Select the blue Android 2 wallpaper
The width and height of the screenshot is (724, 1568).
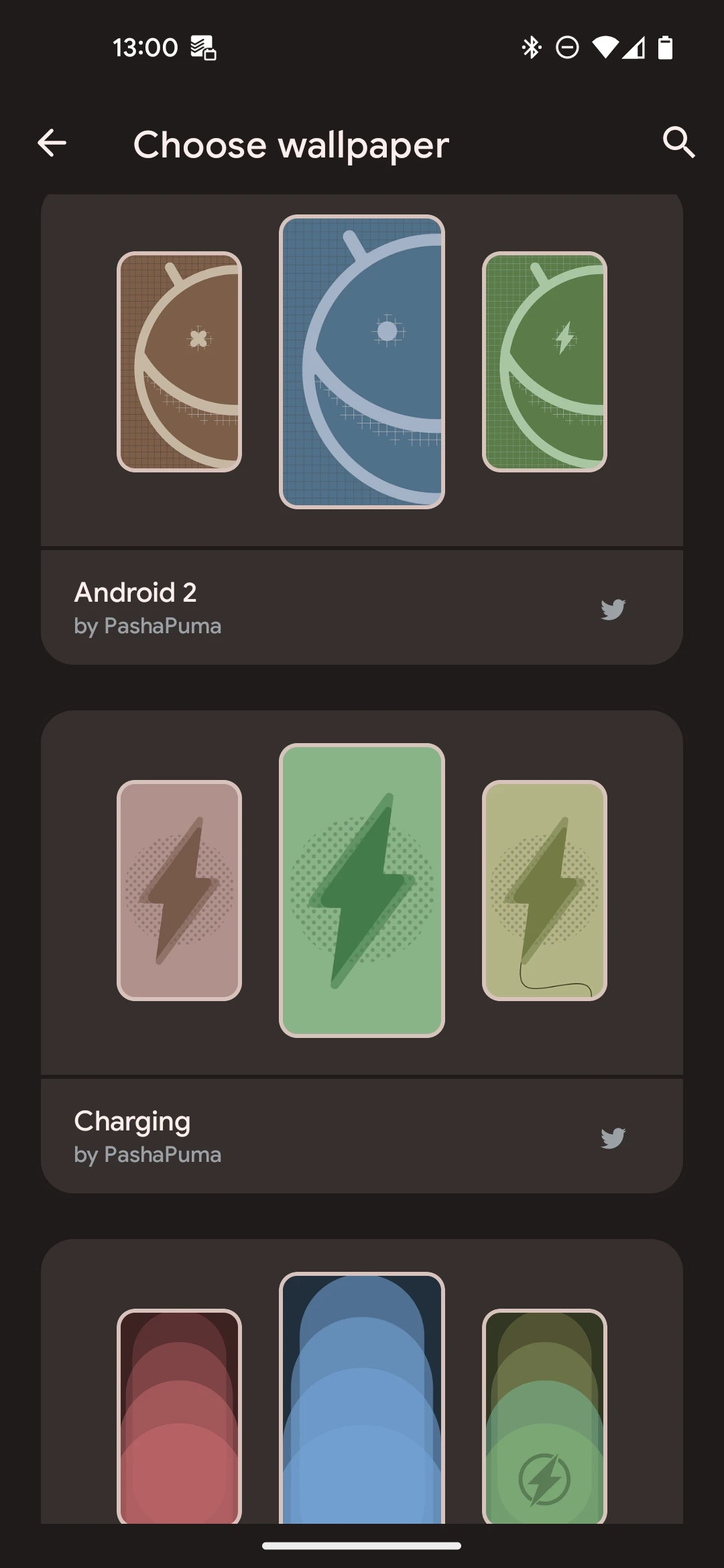click(x=362, y=362)
